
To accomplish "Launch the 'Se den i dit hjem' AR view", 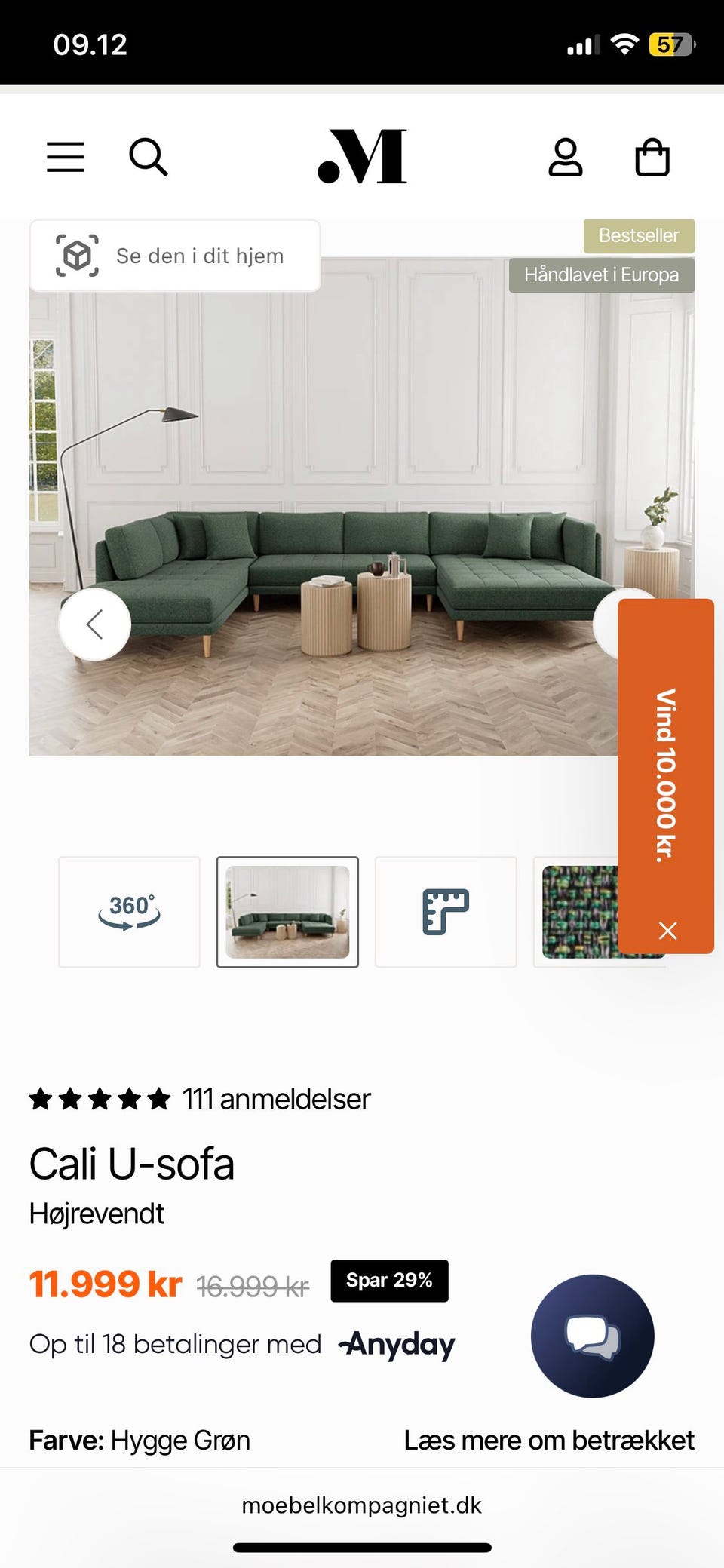I will 175,255.
